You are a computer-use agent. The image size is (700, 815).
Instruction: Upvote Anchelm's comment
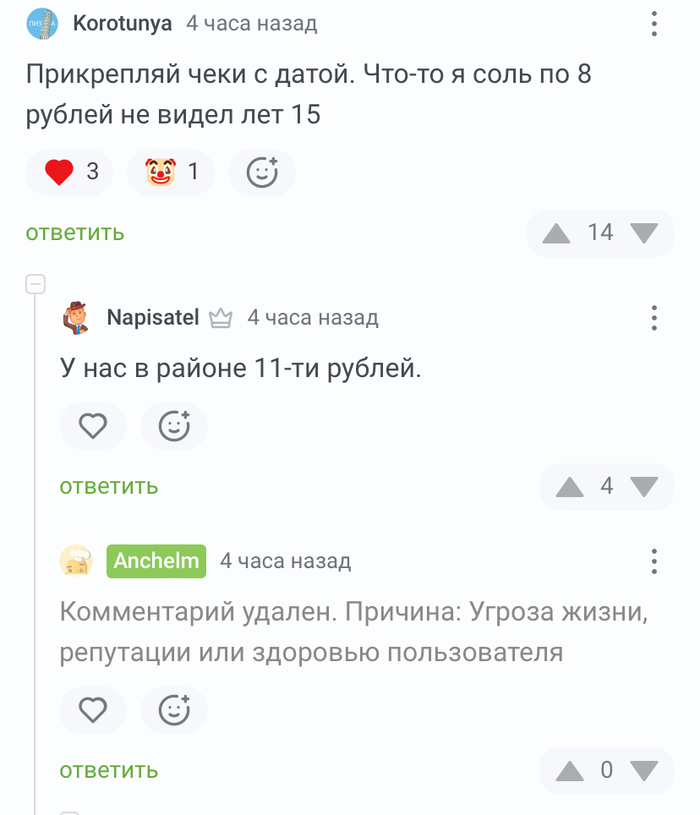coord(569,771)
